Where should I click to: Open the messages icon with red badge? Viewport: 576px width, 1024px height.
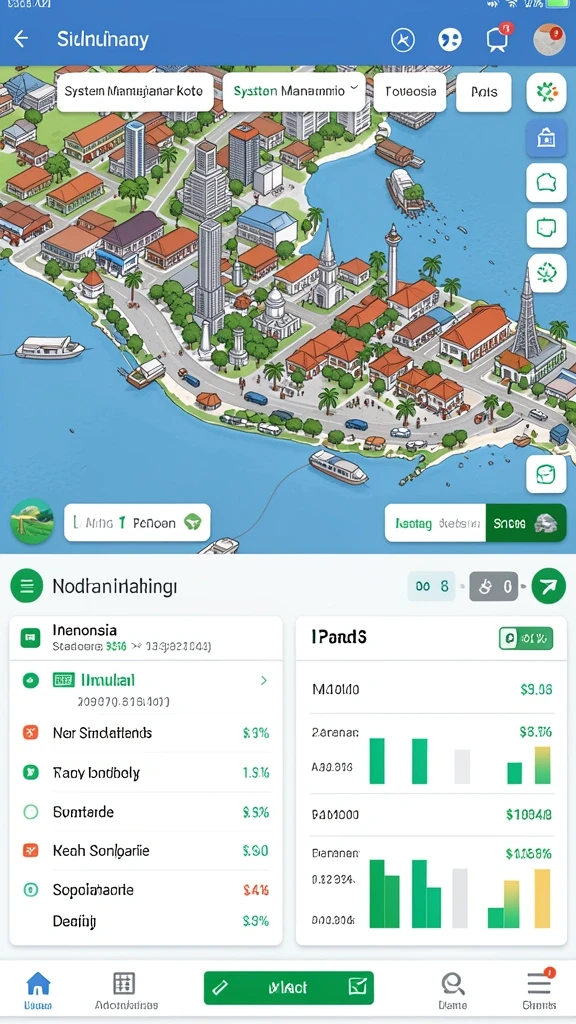499,38
